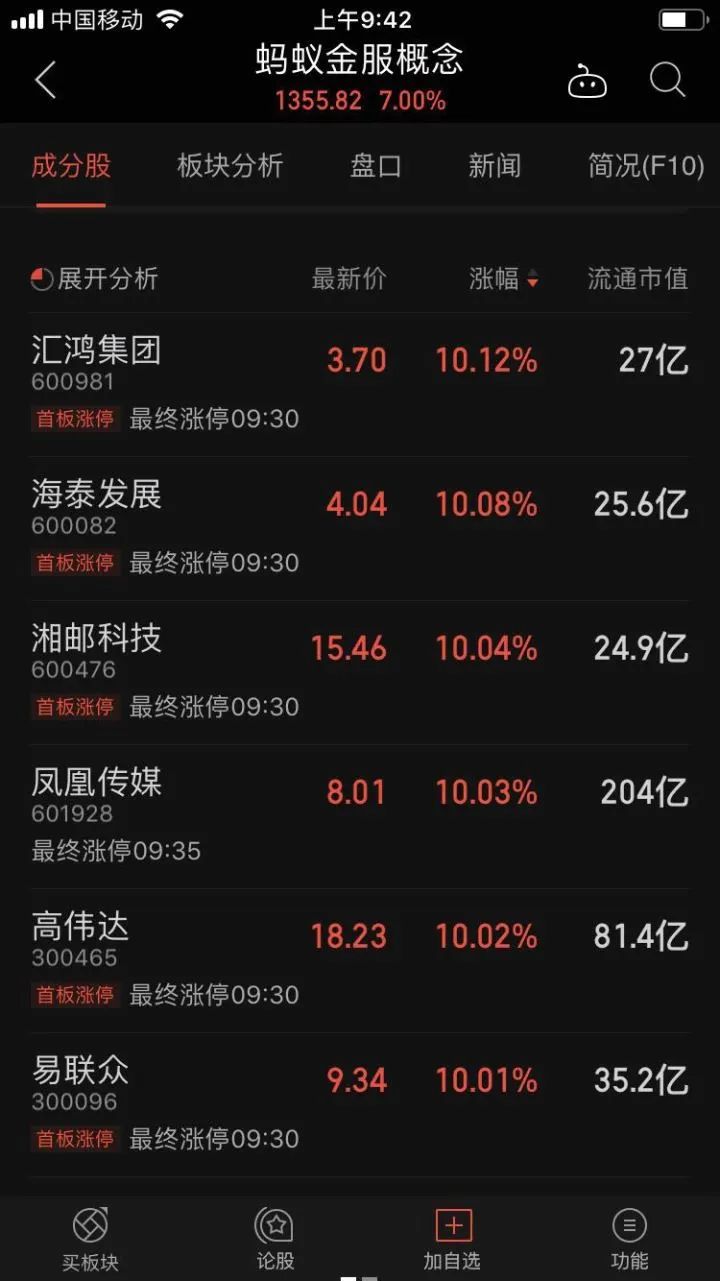This screenshot has height=1281, width=720.
Task: Open the 新闻 tab
Action: [494, 165]
